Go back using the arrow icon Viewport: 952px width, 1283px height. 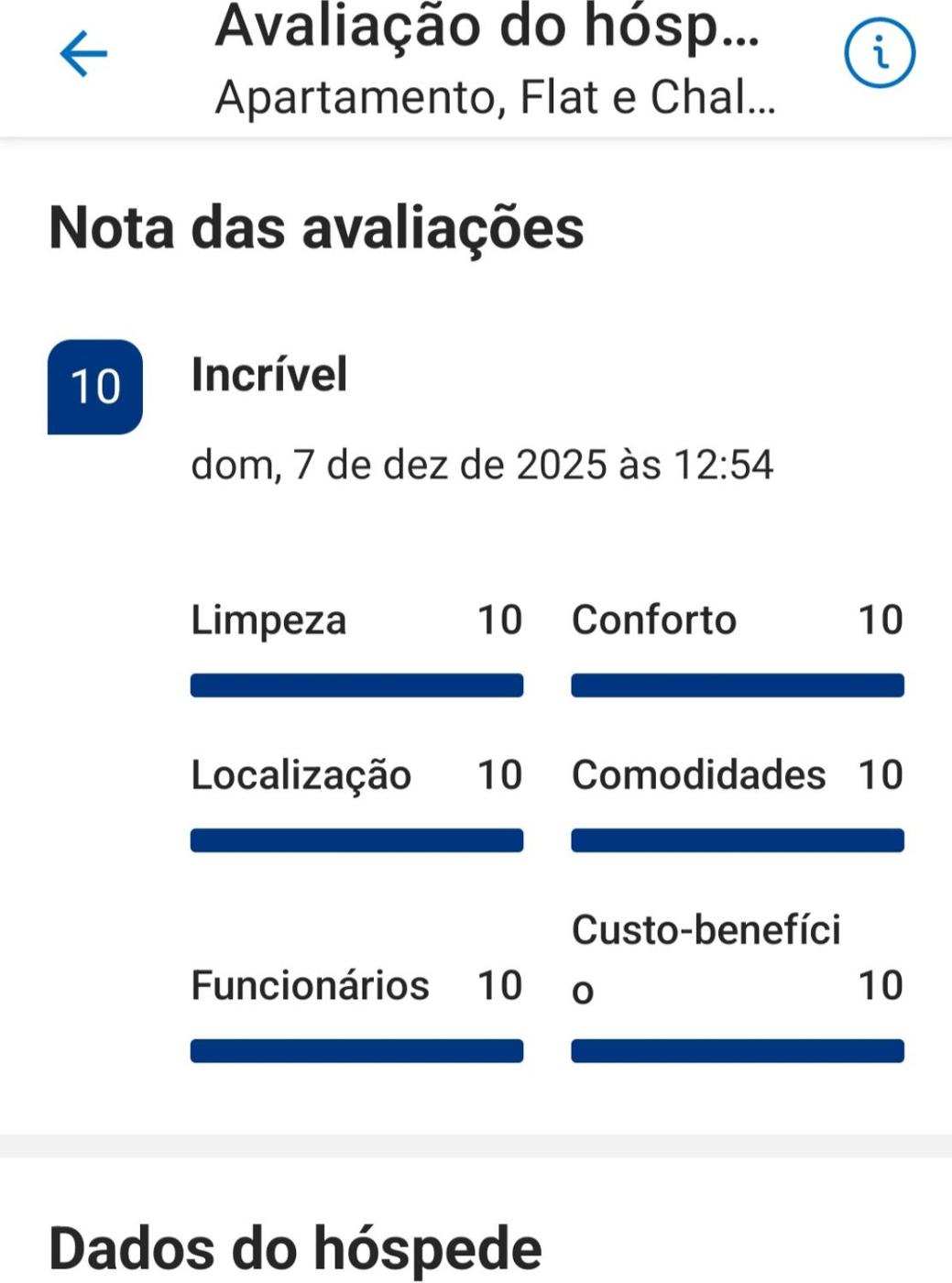point(83,54)
